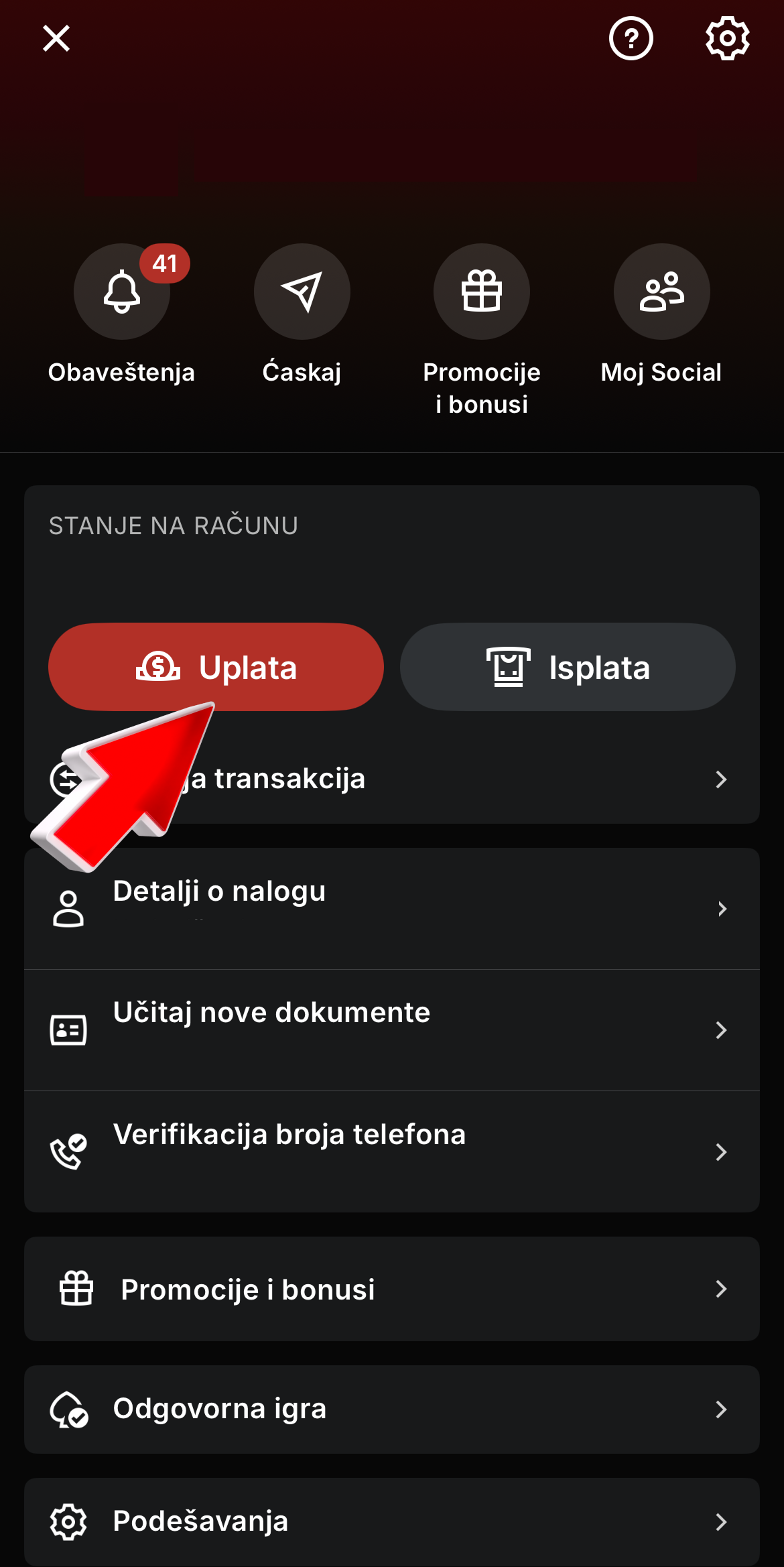Open Detalji o nalogu

392,909
